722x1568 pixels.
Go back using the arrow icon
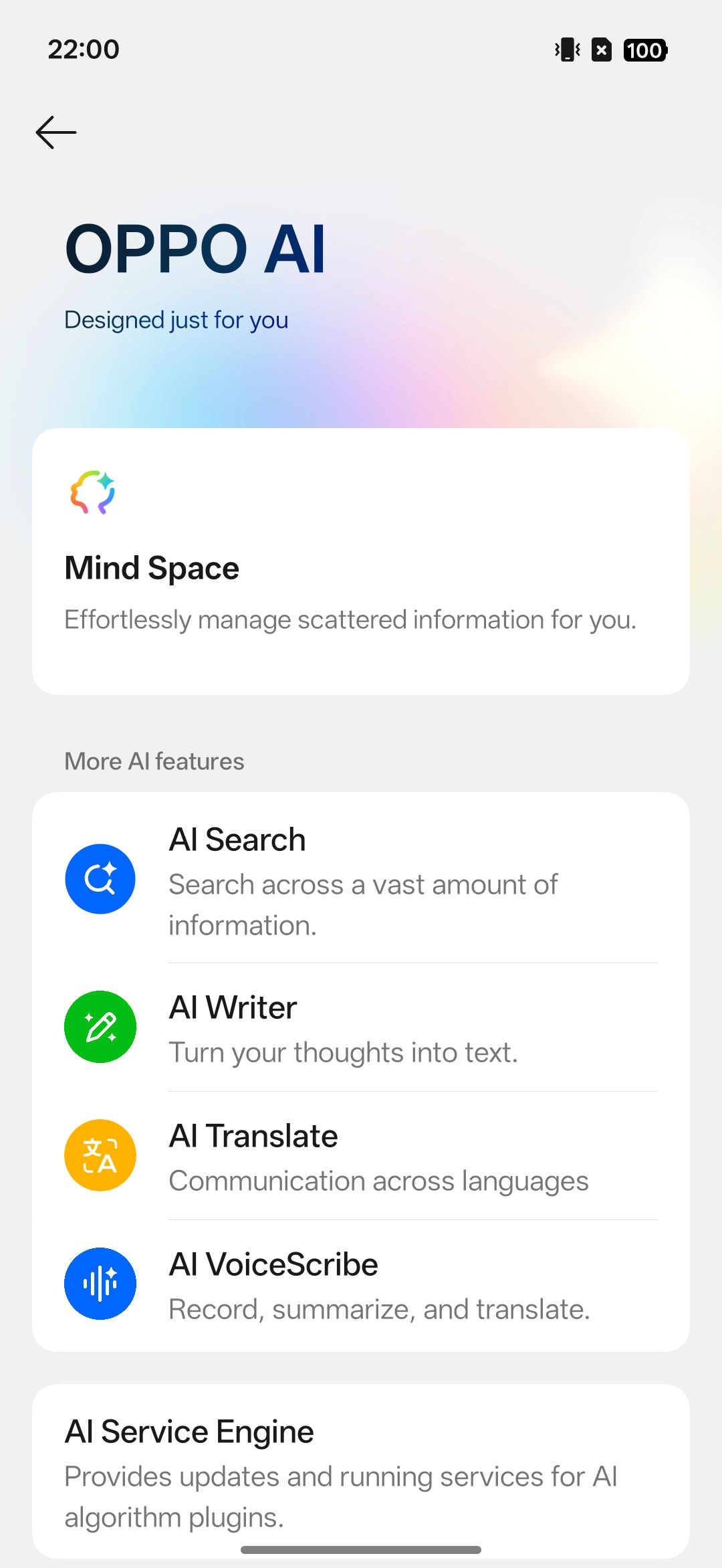click(56, 132)
